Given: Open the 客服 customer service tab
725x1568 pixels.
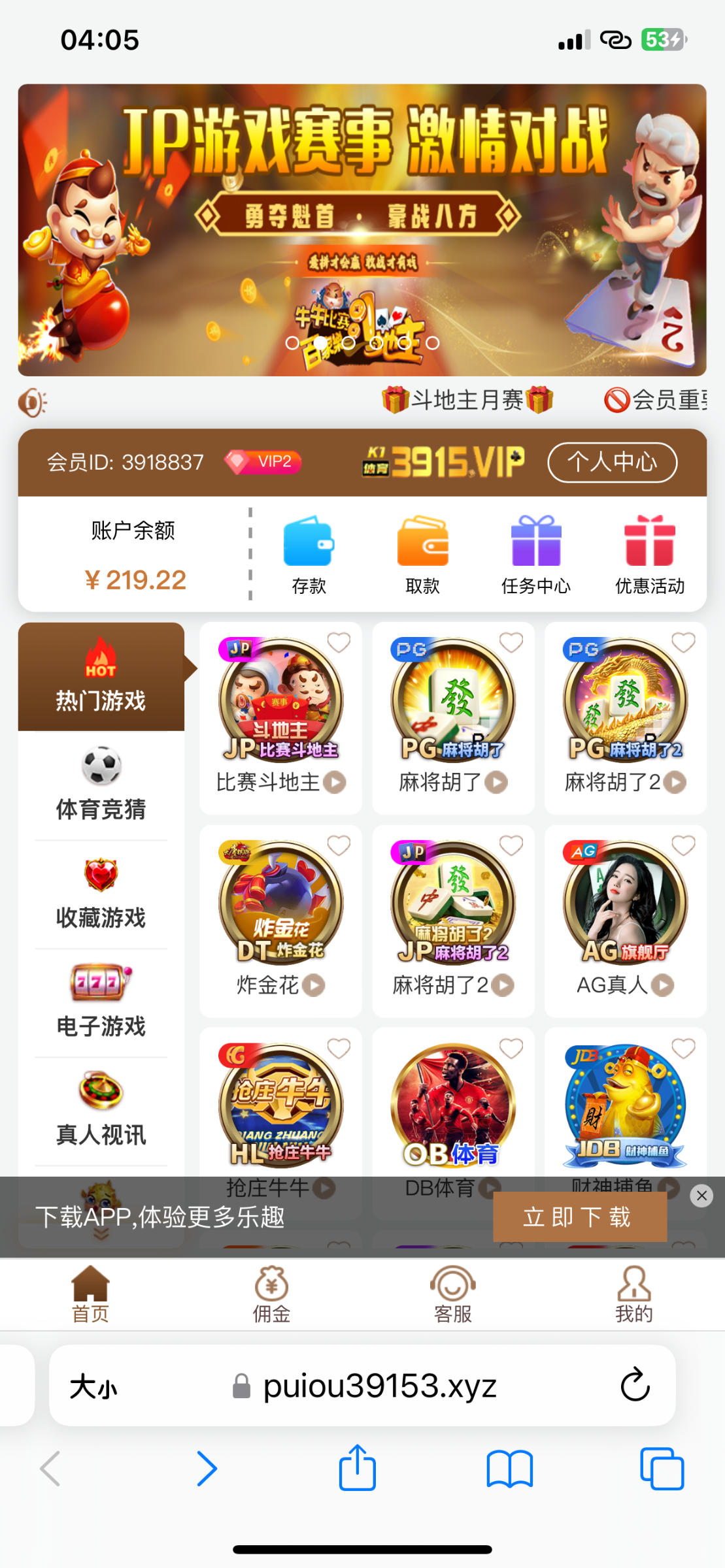Looking at the screenshot, I should [x=452, y=1295].
